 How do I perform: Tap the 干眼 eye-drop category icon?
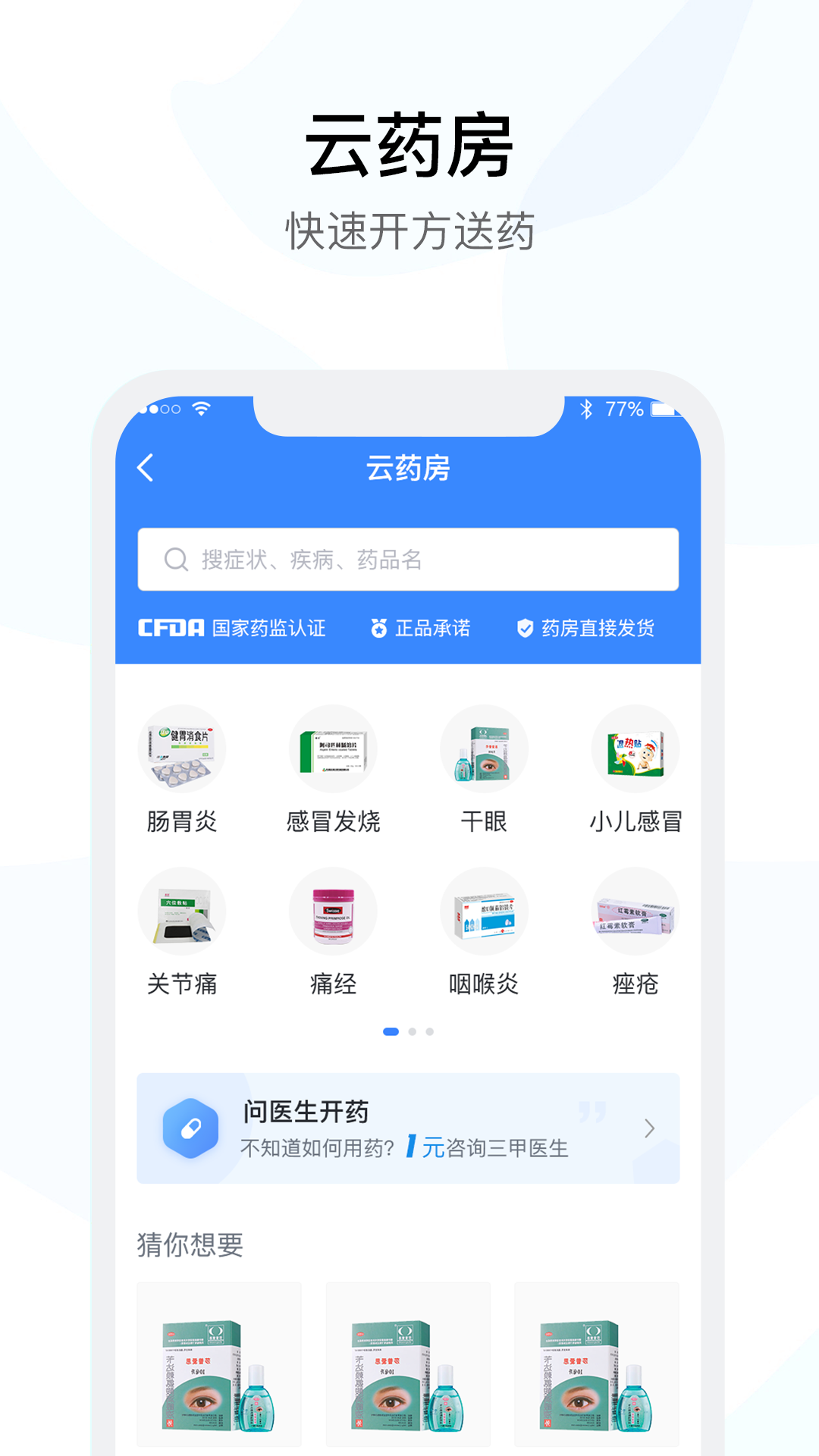click(x=485, y=748)
